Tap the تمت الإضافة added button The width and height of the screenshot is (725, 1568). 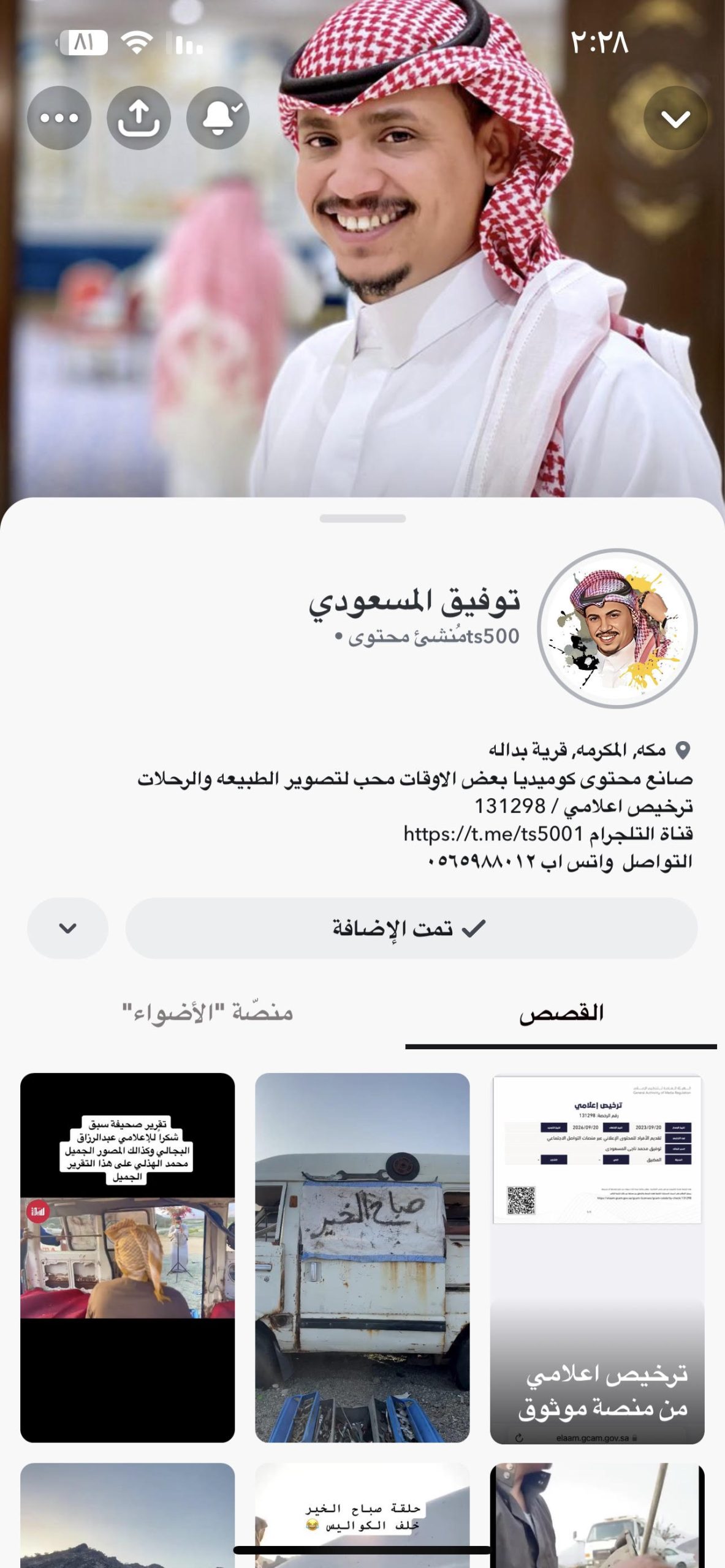click(411, 928)
